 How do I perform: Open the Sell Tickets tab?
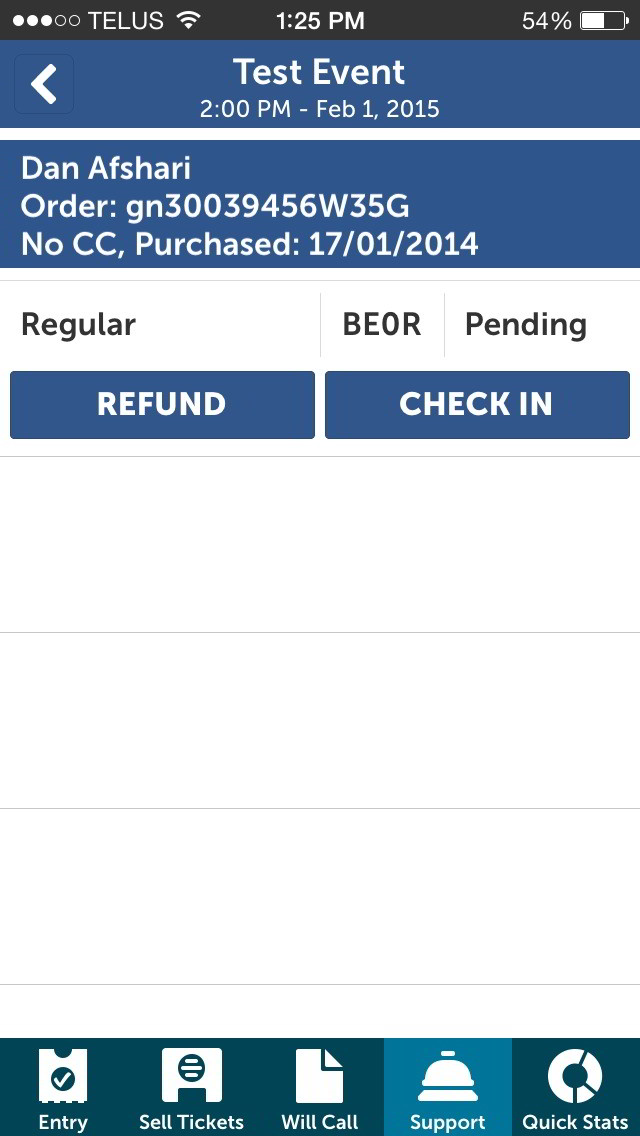coord(191,1087)
